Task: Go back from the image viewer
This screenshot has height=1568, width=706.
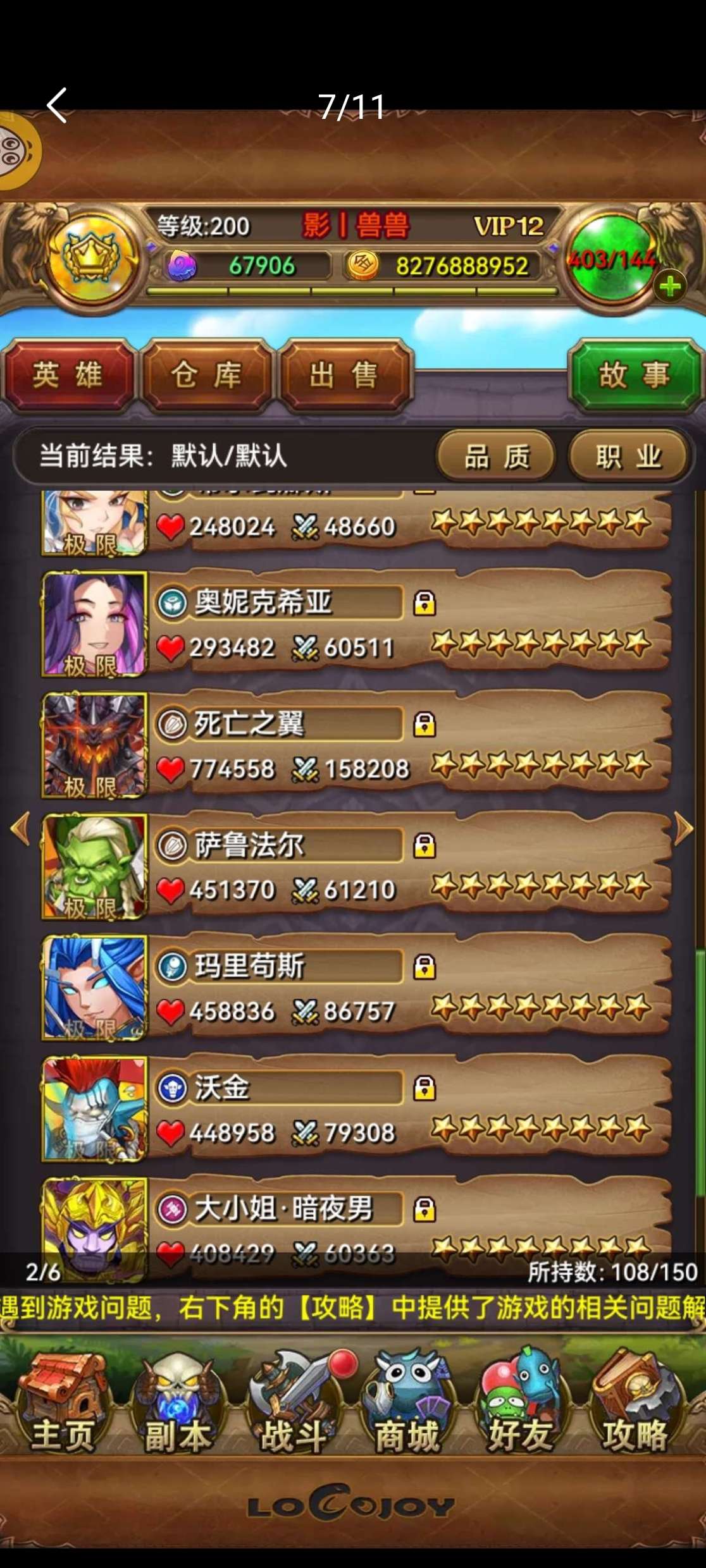Action: point(57,105)
